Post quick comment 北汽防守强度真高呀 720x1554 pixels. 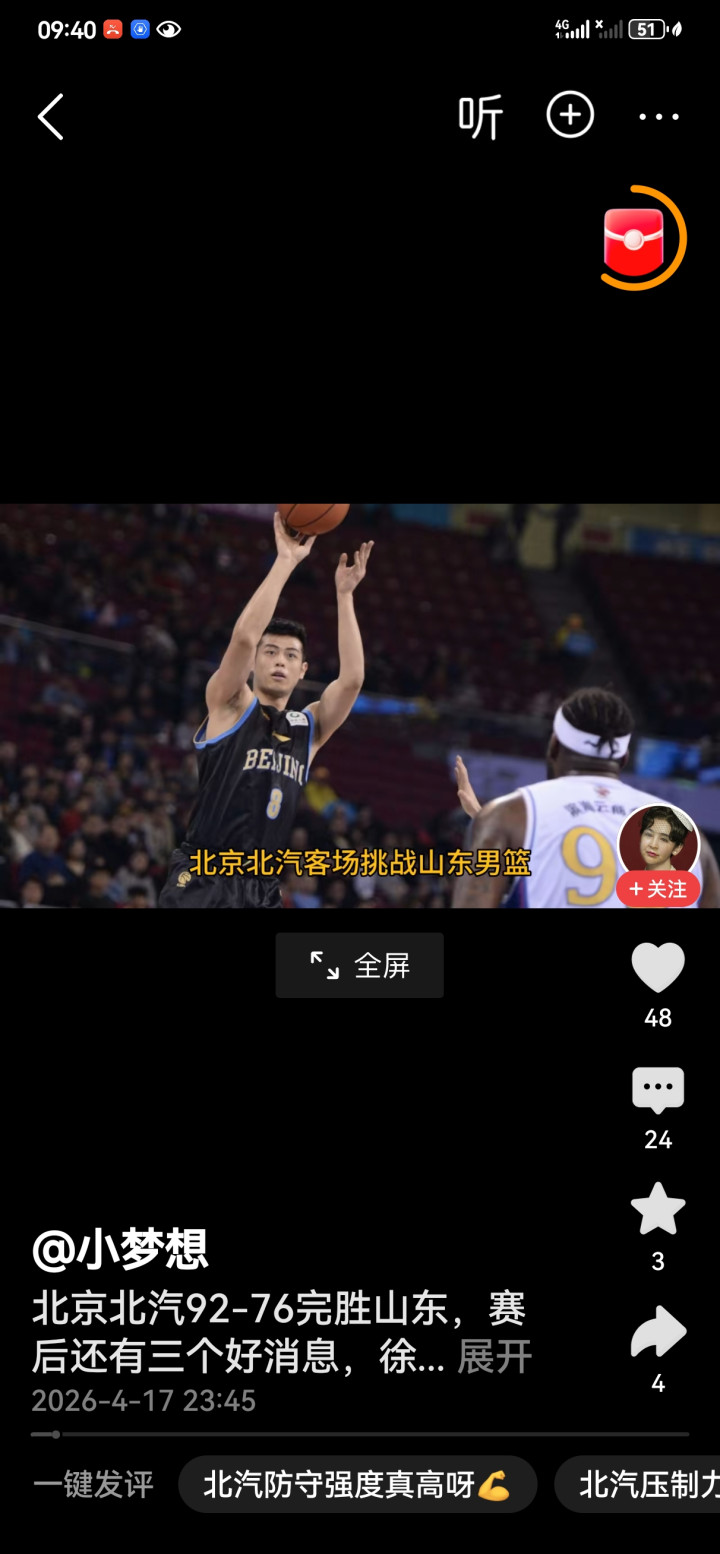(x=357, y=1485)
